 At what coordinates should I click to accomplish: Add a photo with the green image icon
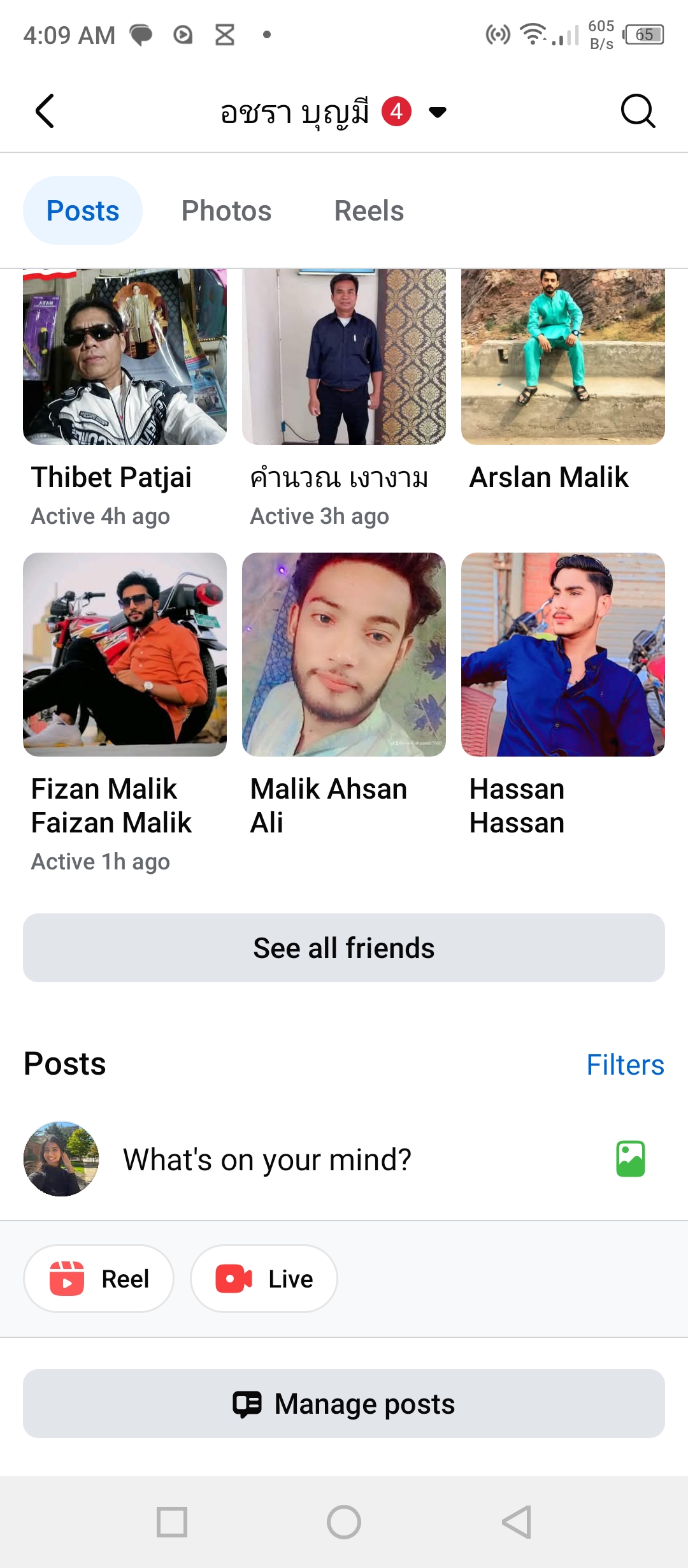pos(631,1159)
